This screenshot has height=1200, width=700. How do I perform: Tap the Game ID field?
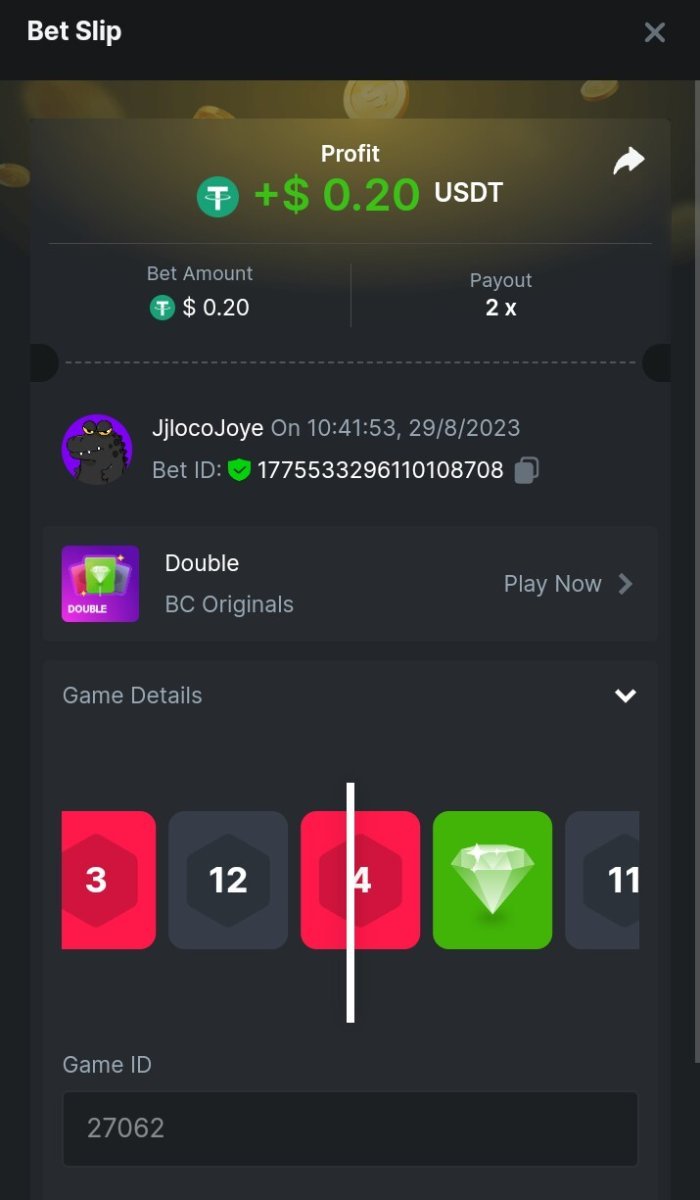(x=350, y=1128)
